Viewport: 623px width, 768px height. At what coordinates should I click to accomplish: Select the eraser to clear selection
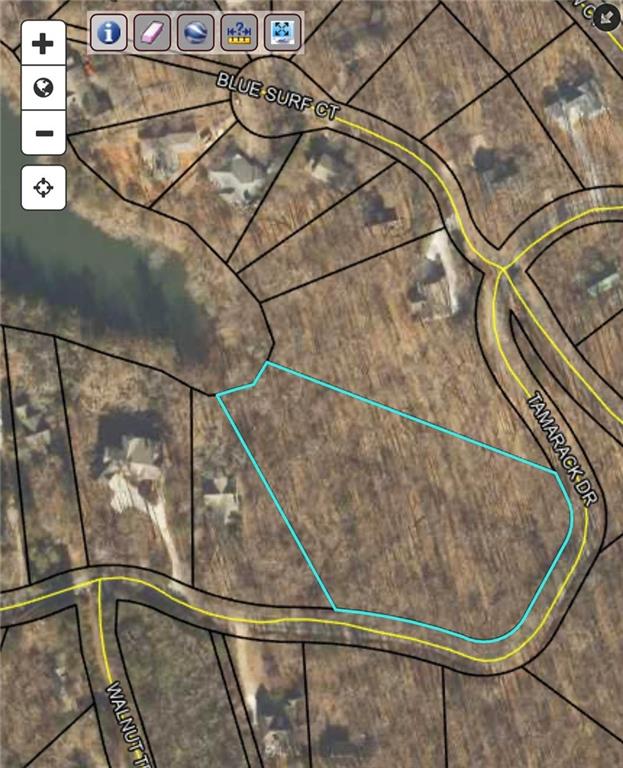tap(152, 32)
